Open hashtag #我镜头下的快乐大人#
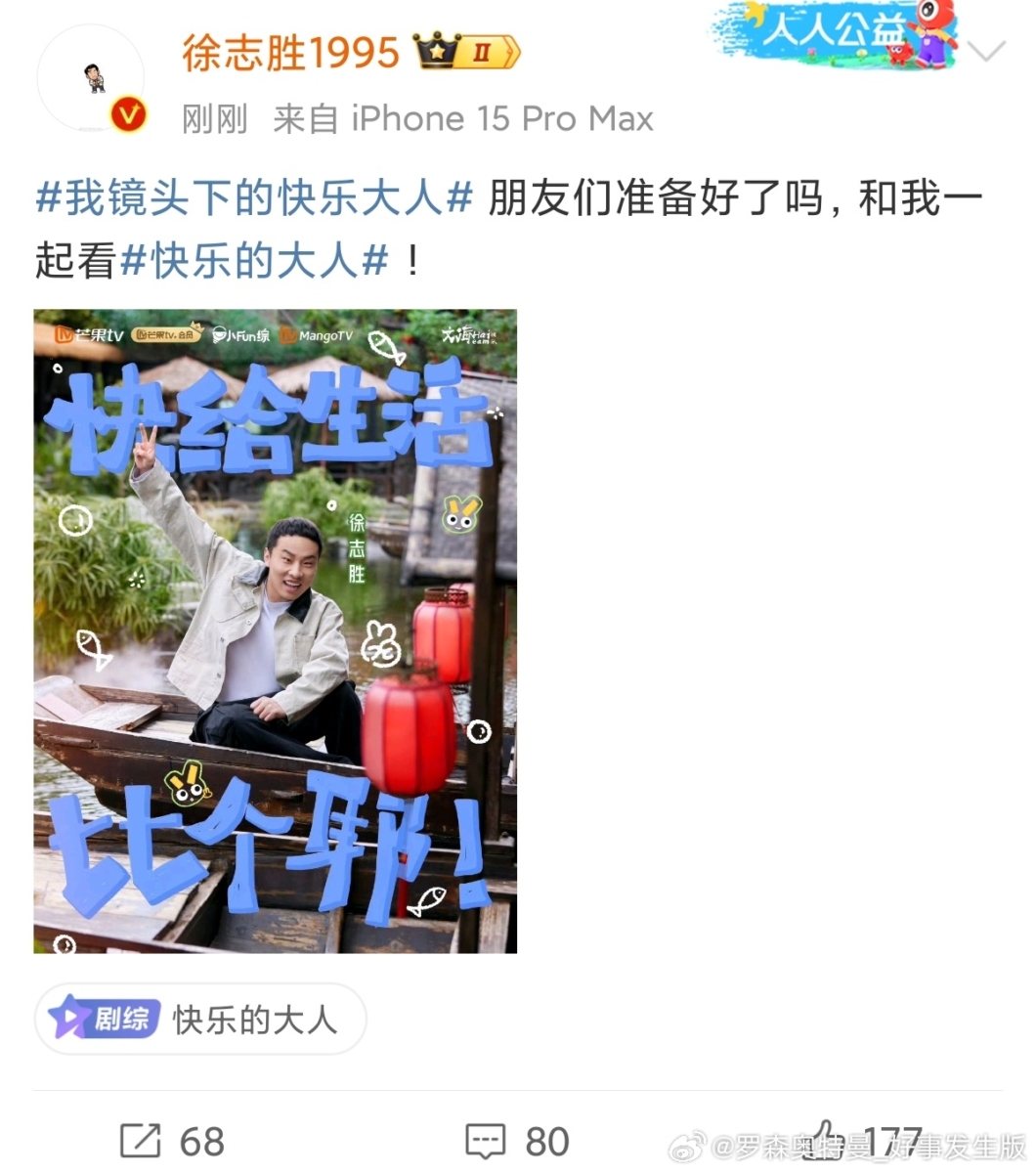The width and height of the screenshot is (1036, 1173). [254, 199]
